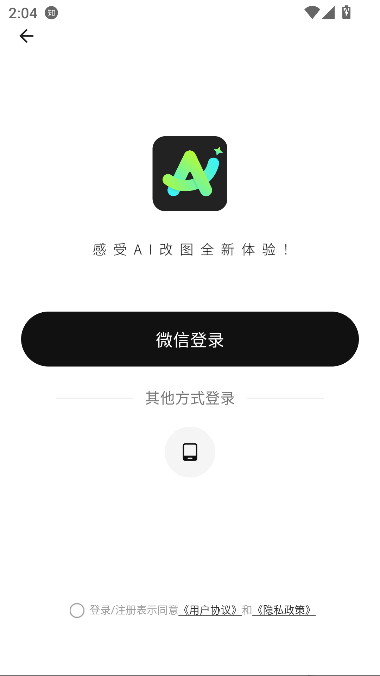
Task: Choose phone login icon under 其他方式登录
Action: pos(190,452)
